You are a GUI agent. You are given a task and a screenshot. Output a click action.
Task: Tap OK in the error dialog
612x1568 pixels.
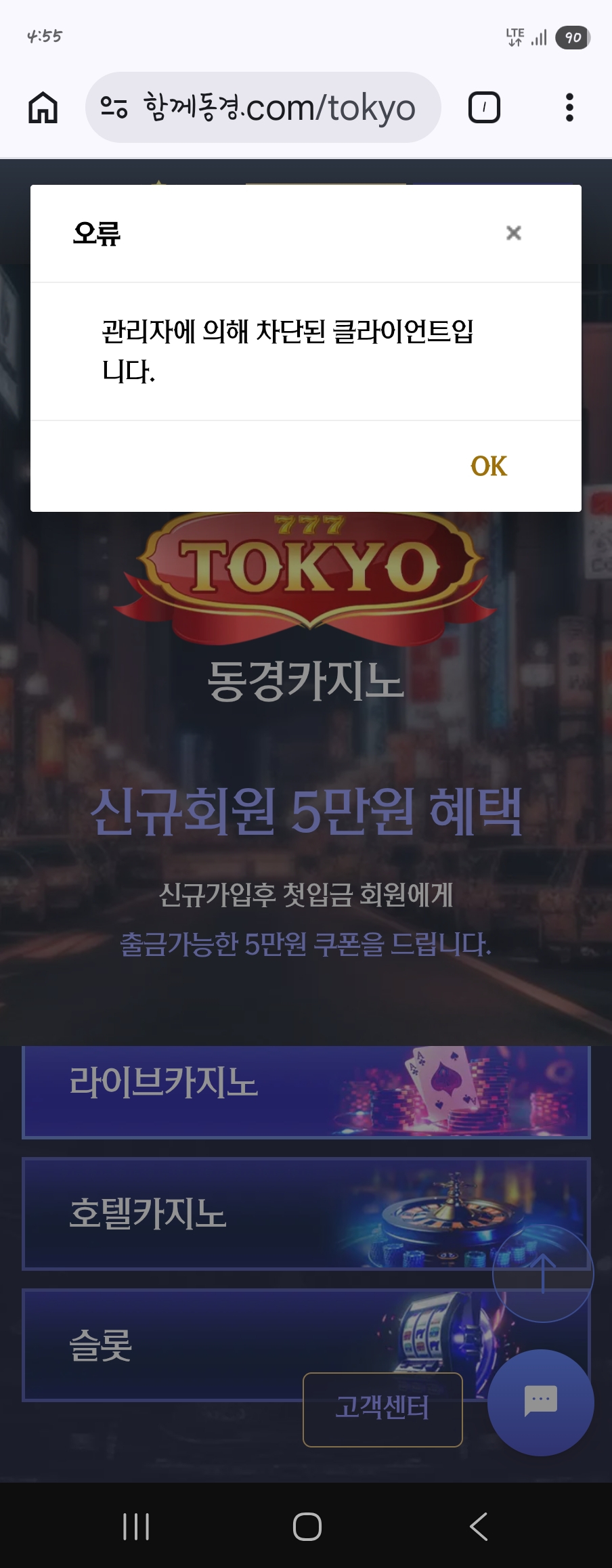pyautogui.click(x=488, y=466)
